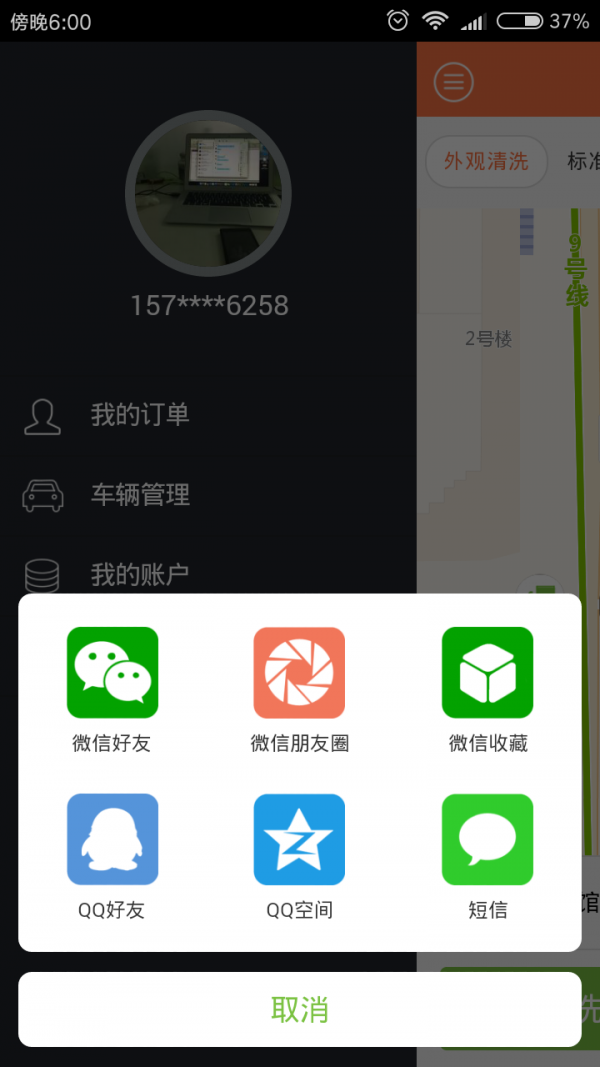The height and width of the screenshot is (1067, 600).
Task: Share to QQ空间
Action: point(299,840)
